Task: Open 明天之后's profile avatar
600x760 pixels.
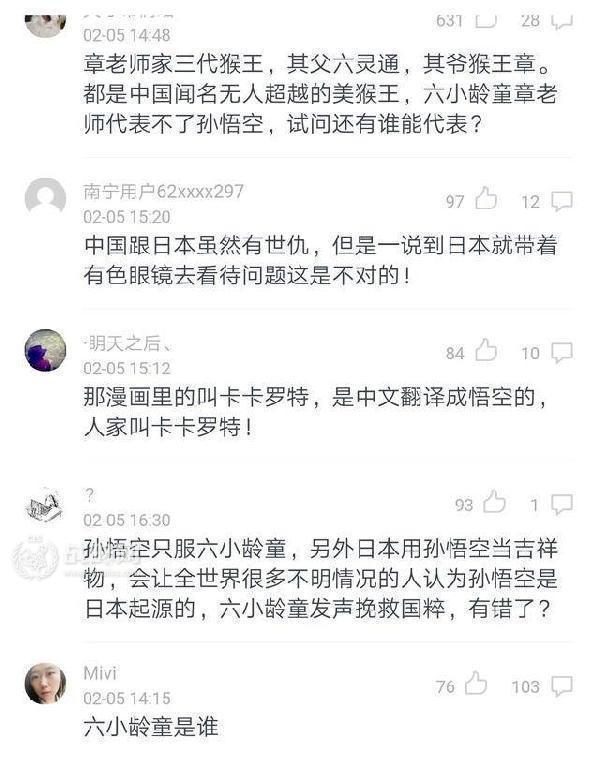Action: (x=45, y=350)
